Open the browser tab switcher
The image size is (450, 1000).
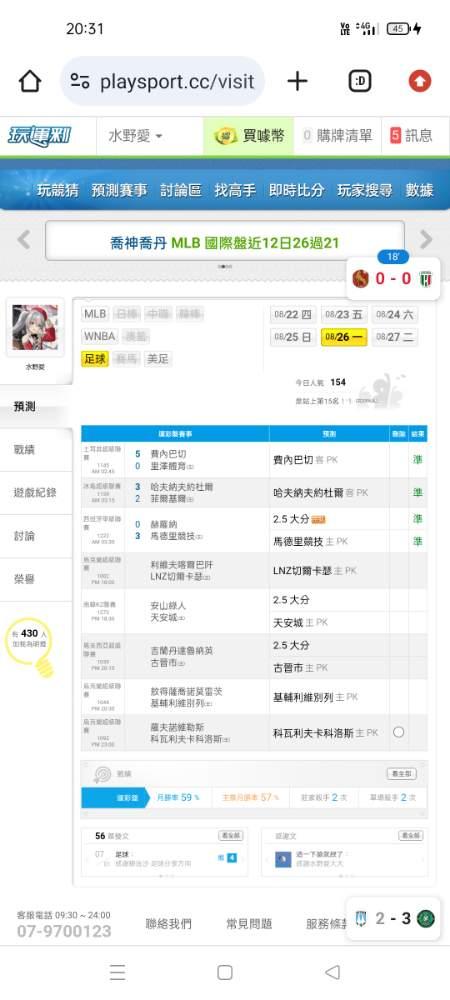[360, 81]
